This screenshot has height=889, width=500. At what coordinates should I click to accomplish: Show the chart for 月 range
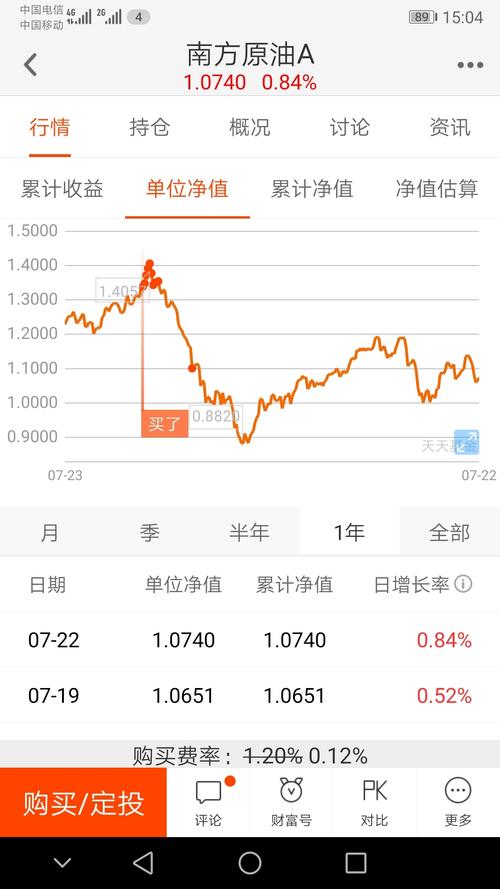click(x=50, y=532)
